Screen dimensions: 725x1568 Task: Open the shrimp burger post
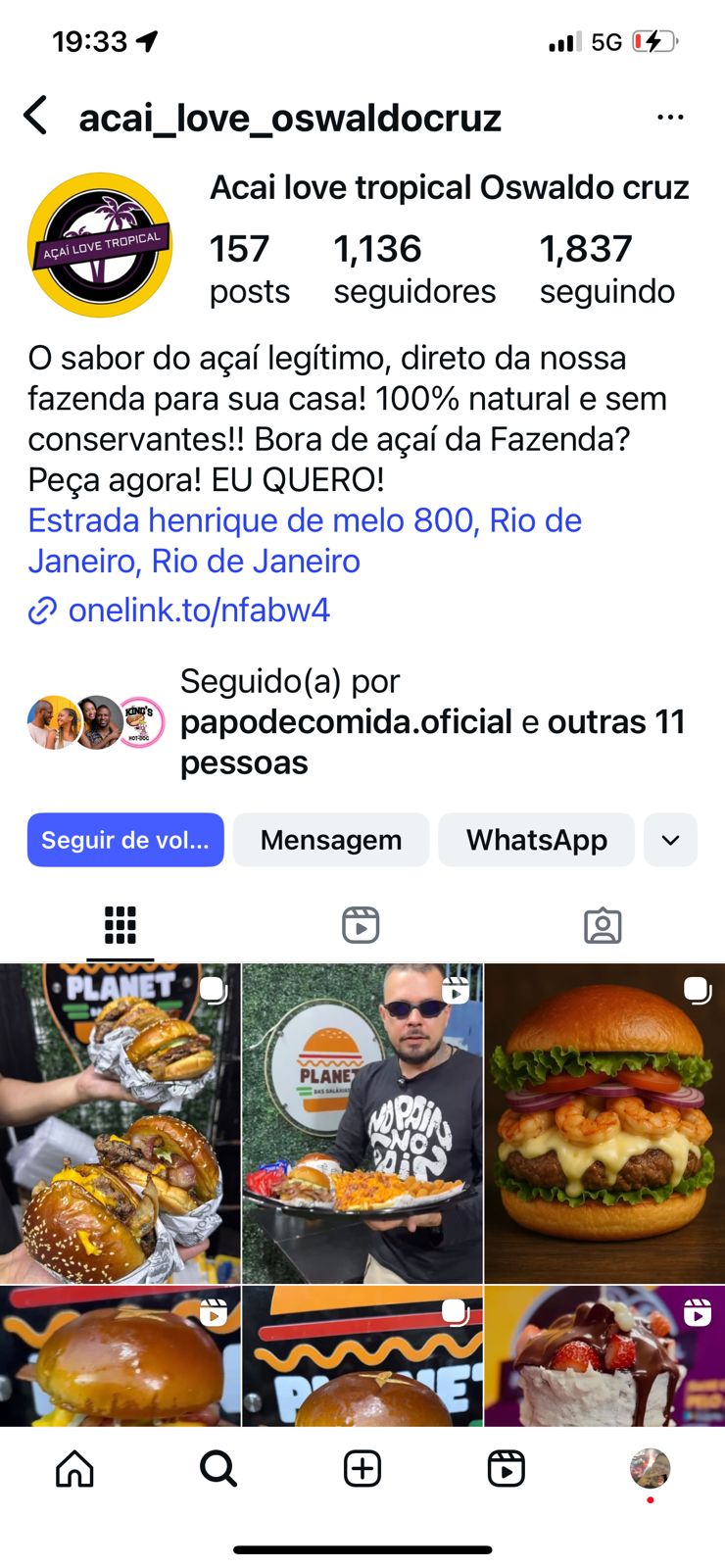coord(604,1123)
